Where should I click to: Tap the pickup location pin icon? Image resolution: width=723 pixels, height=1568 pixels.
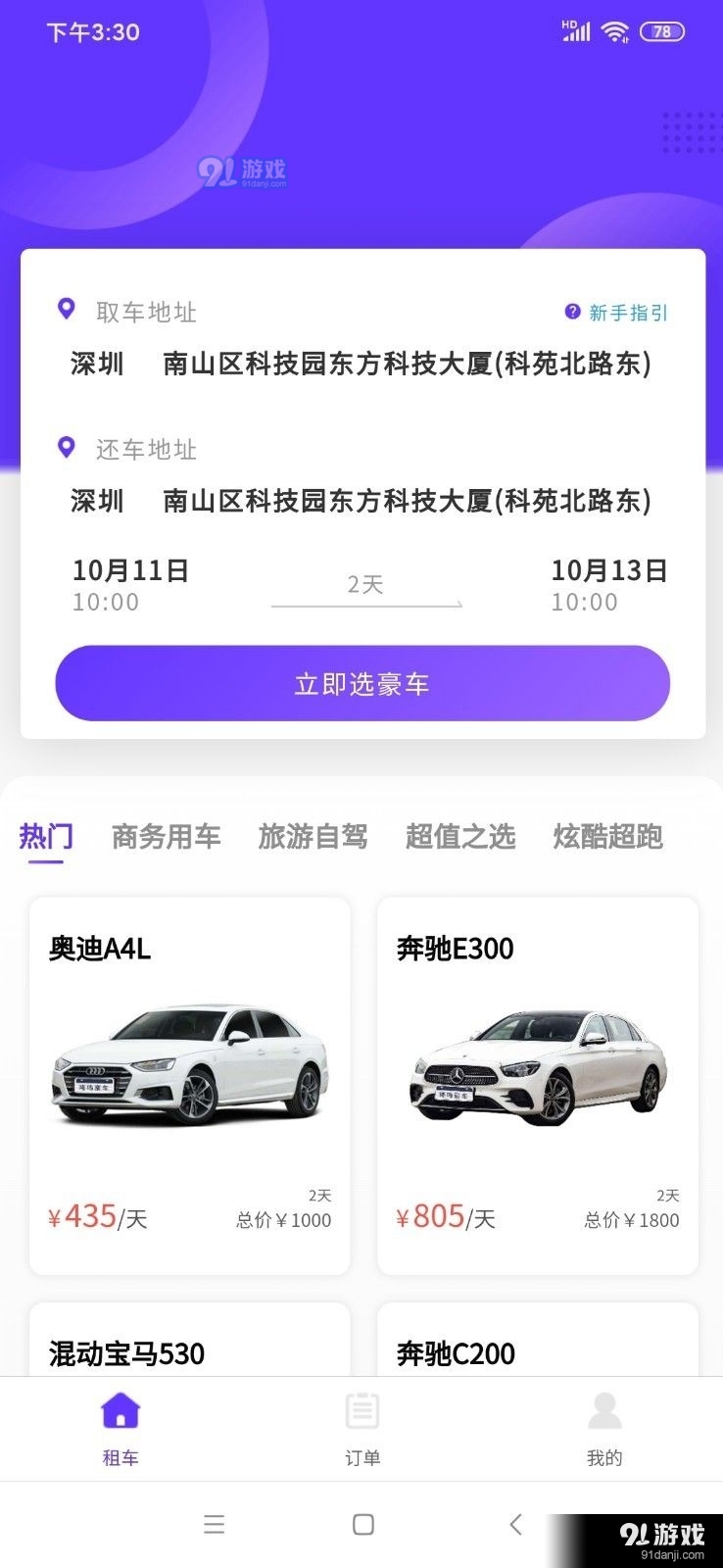[66, 309]
